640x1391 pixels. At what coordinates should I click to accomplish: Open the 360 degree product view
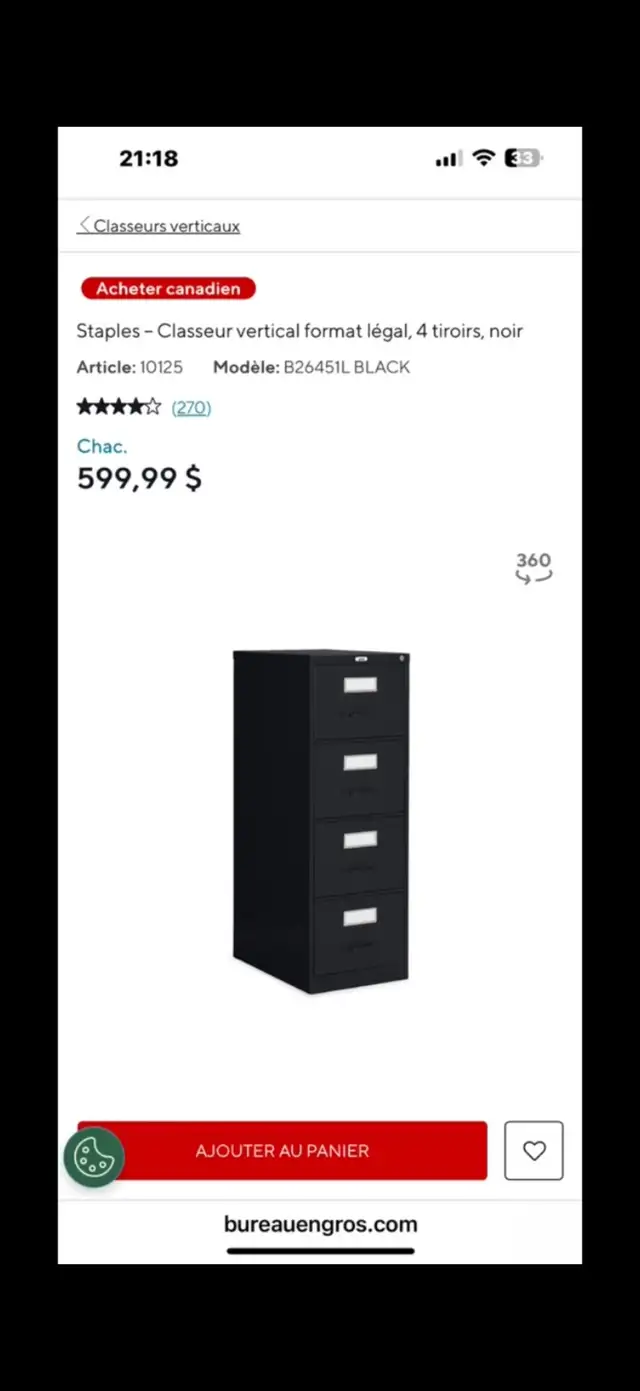point(534,567)
